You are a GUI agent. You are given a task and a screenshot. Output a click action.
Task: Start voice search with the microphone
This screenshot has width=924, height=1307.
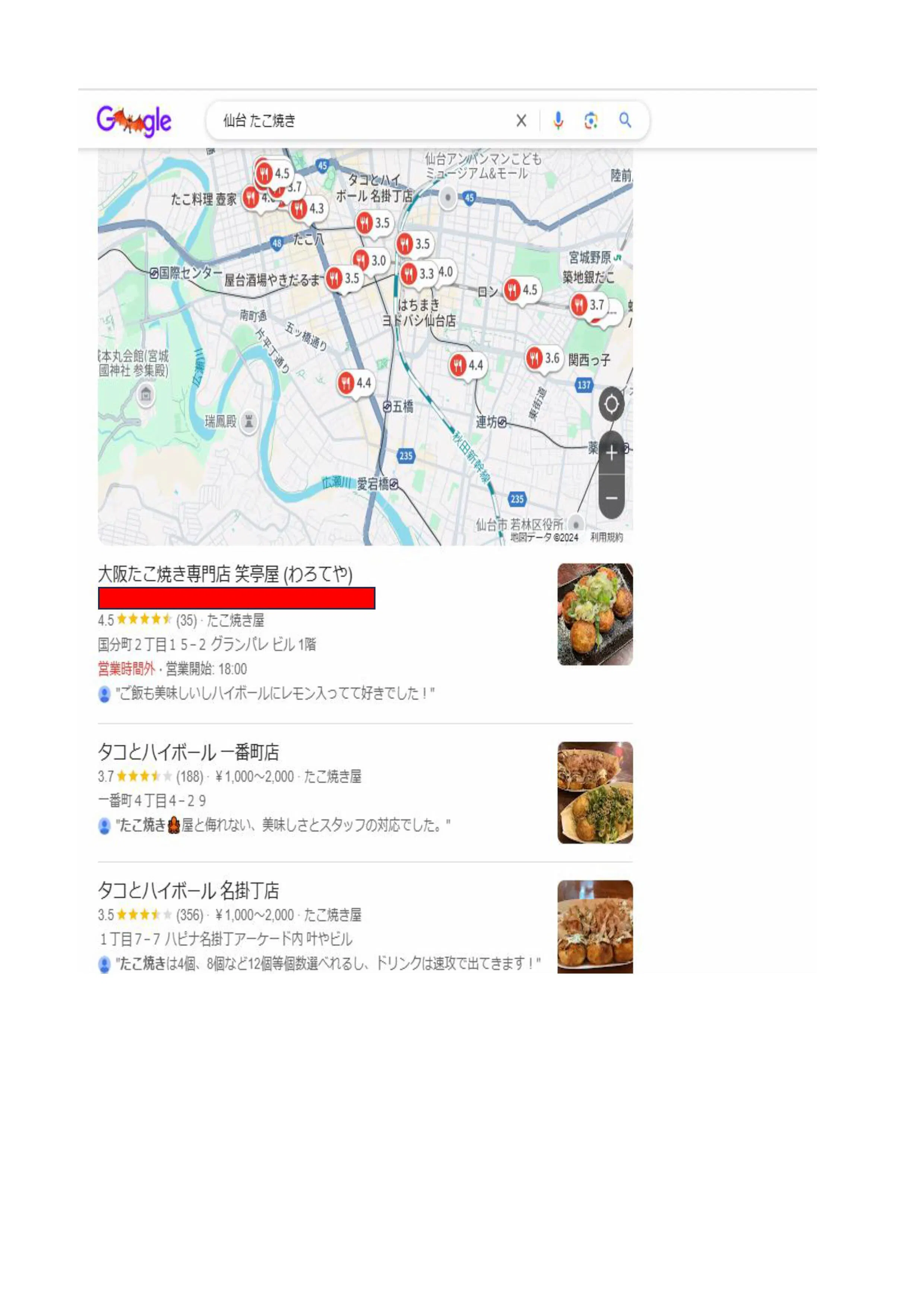tap(558, 121)
